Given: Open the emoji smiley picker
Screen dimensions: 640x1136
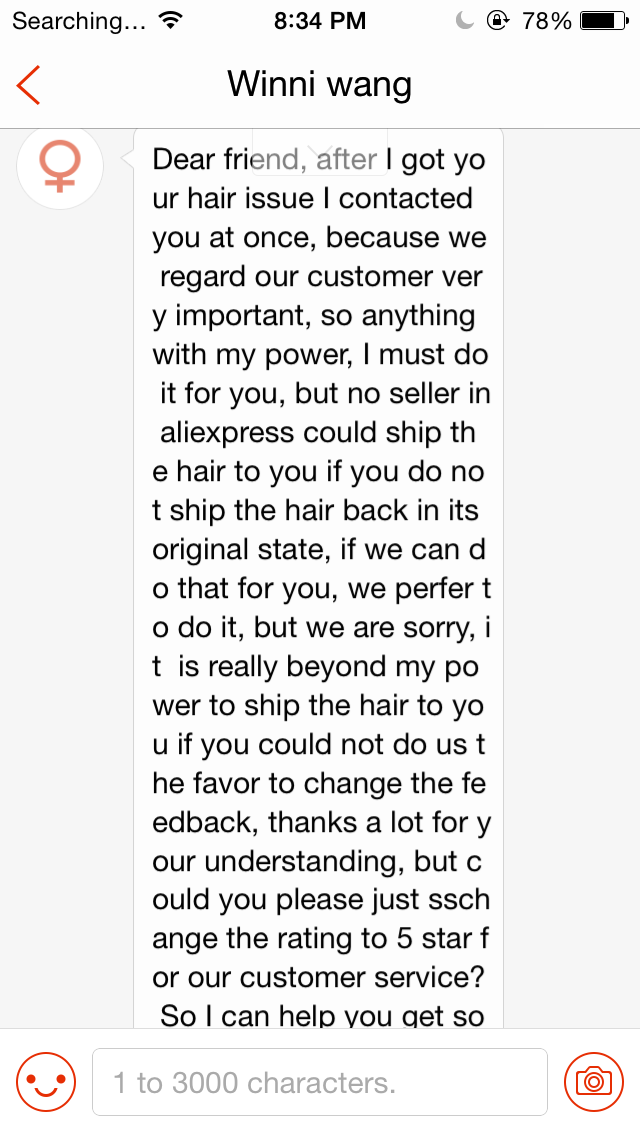Looking at the screenshot, I should click(x=46, y=1081).
